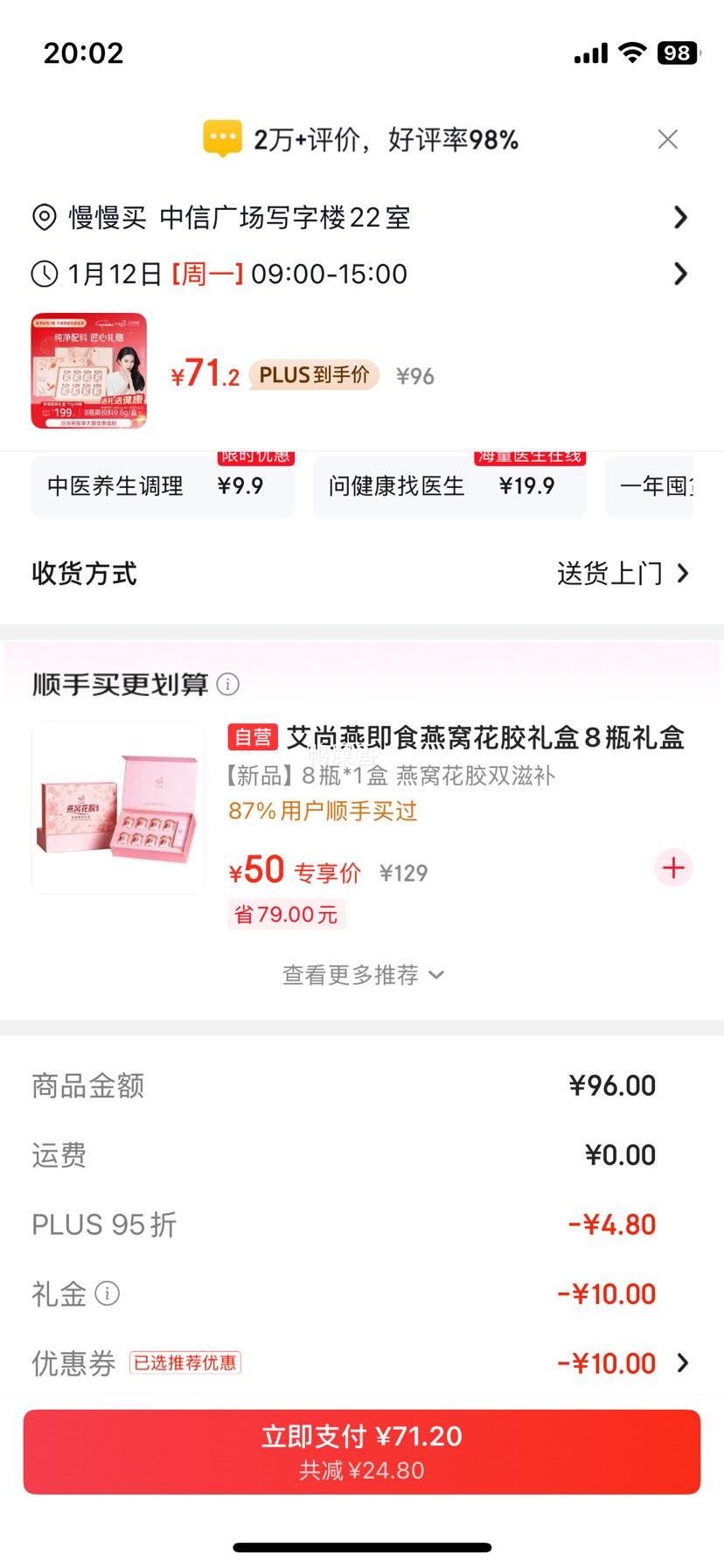This screenshot has width=724, height=1568.
Task: Tap the red plus to add the 燕窝花胶 gift box
Action: tap(672, 868)
